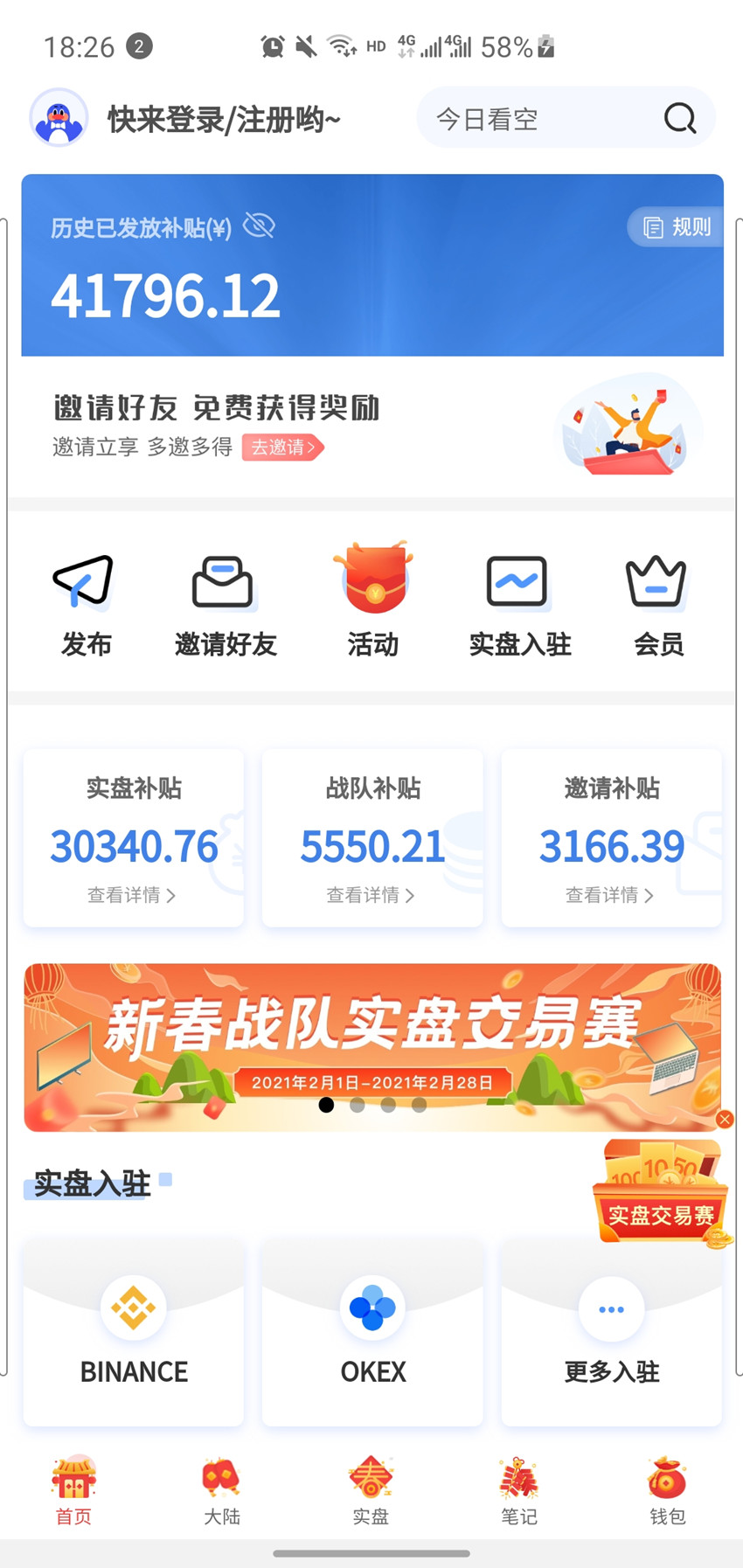The height and width of the screenshot is (1568, 743).
Task: Open the 发布 shortcut
Action: (86, 605)
